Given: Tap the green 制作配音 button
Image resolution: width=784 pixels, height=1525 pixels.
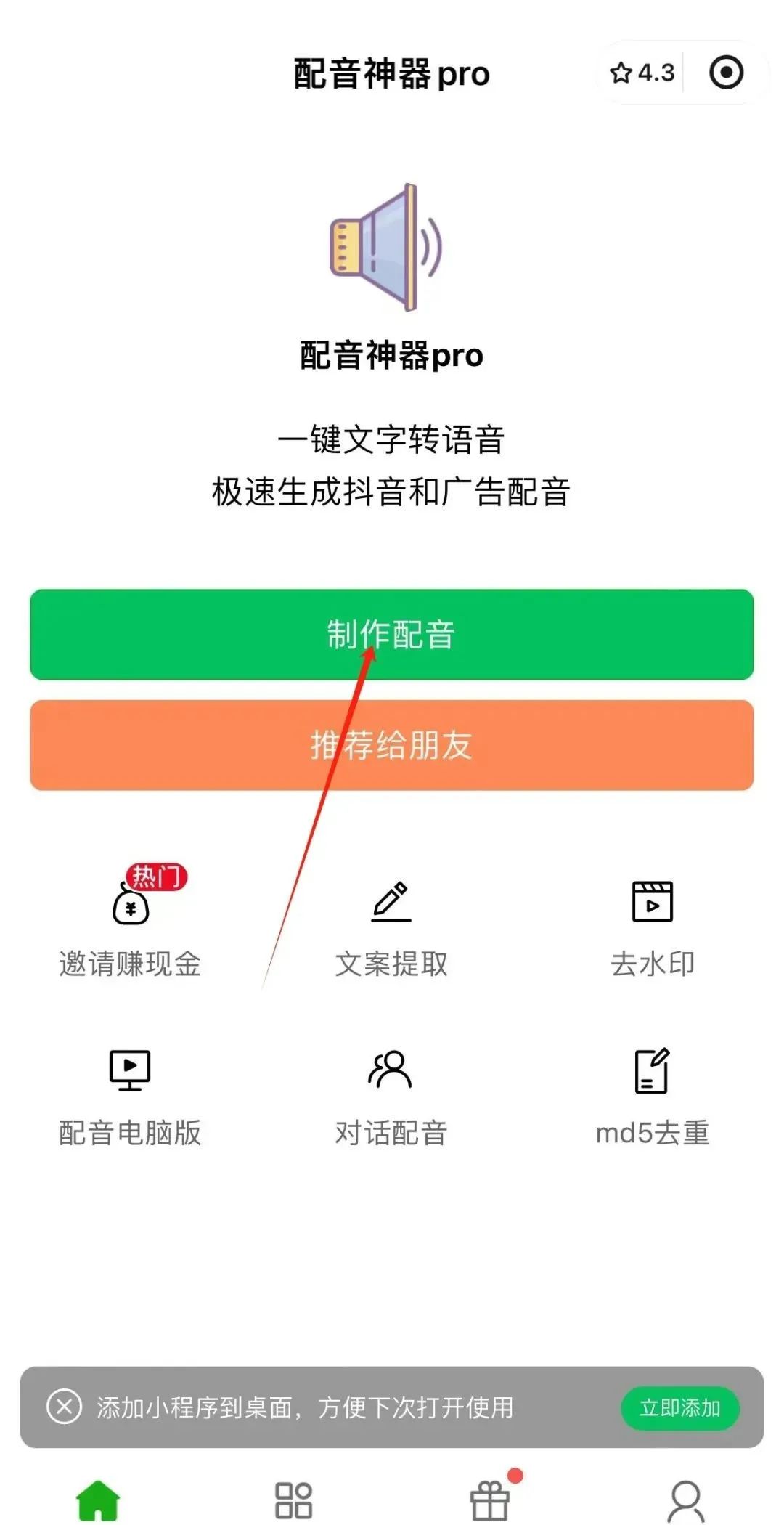Looking at the screenshot, I should [391, 635].
